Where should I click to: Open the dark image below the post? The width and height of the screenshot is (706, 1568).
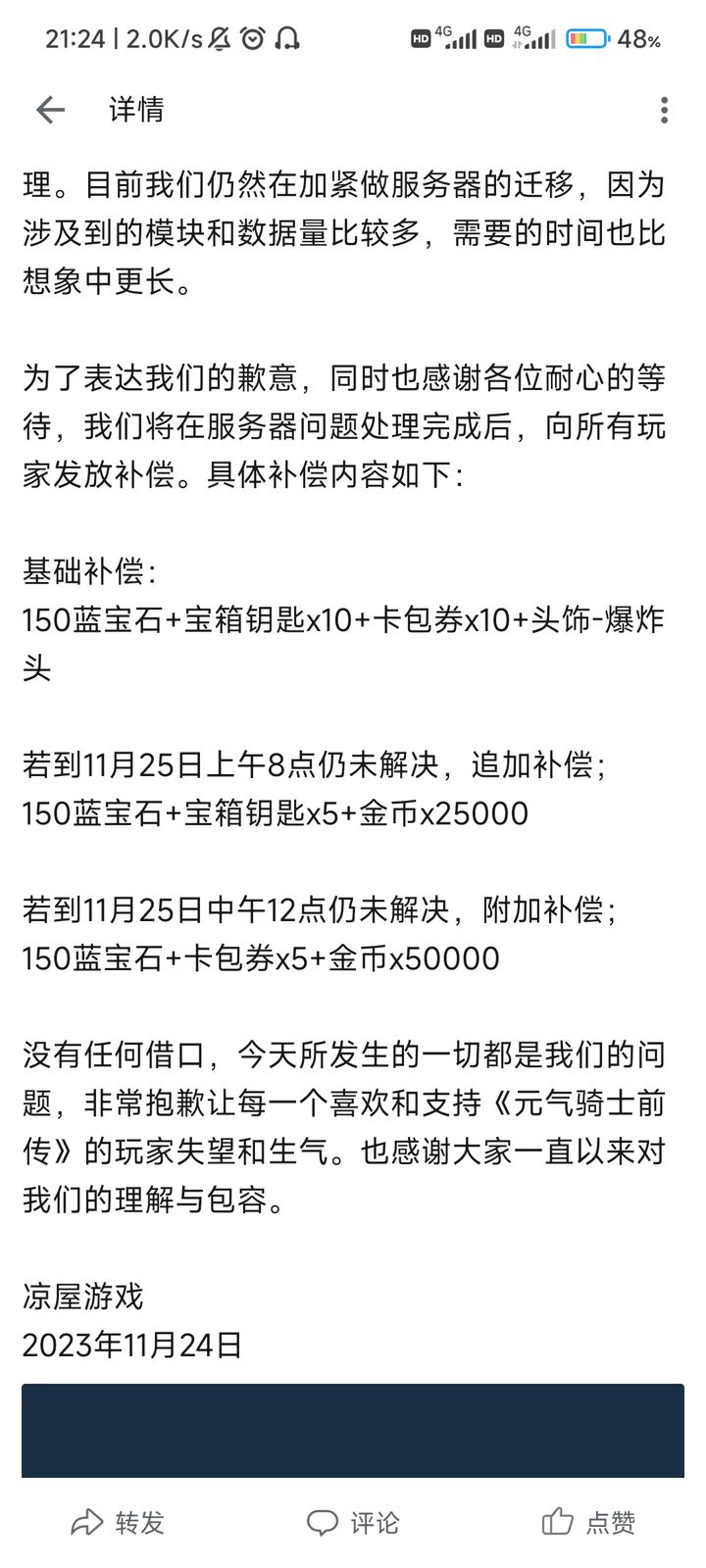click(x=353, y=1431)
